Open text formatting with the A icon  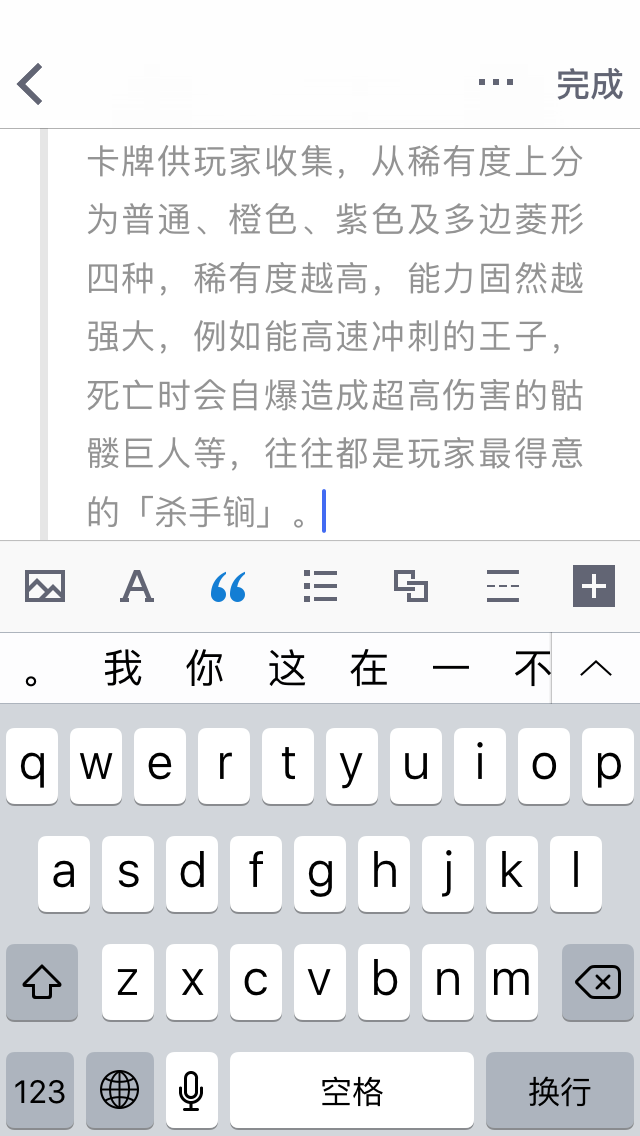137,586
